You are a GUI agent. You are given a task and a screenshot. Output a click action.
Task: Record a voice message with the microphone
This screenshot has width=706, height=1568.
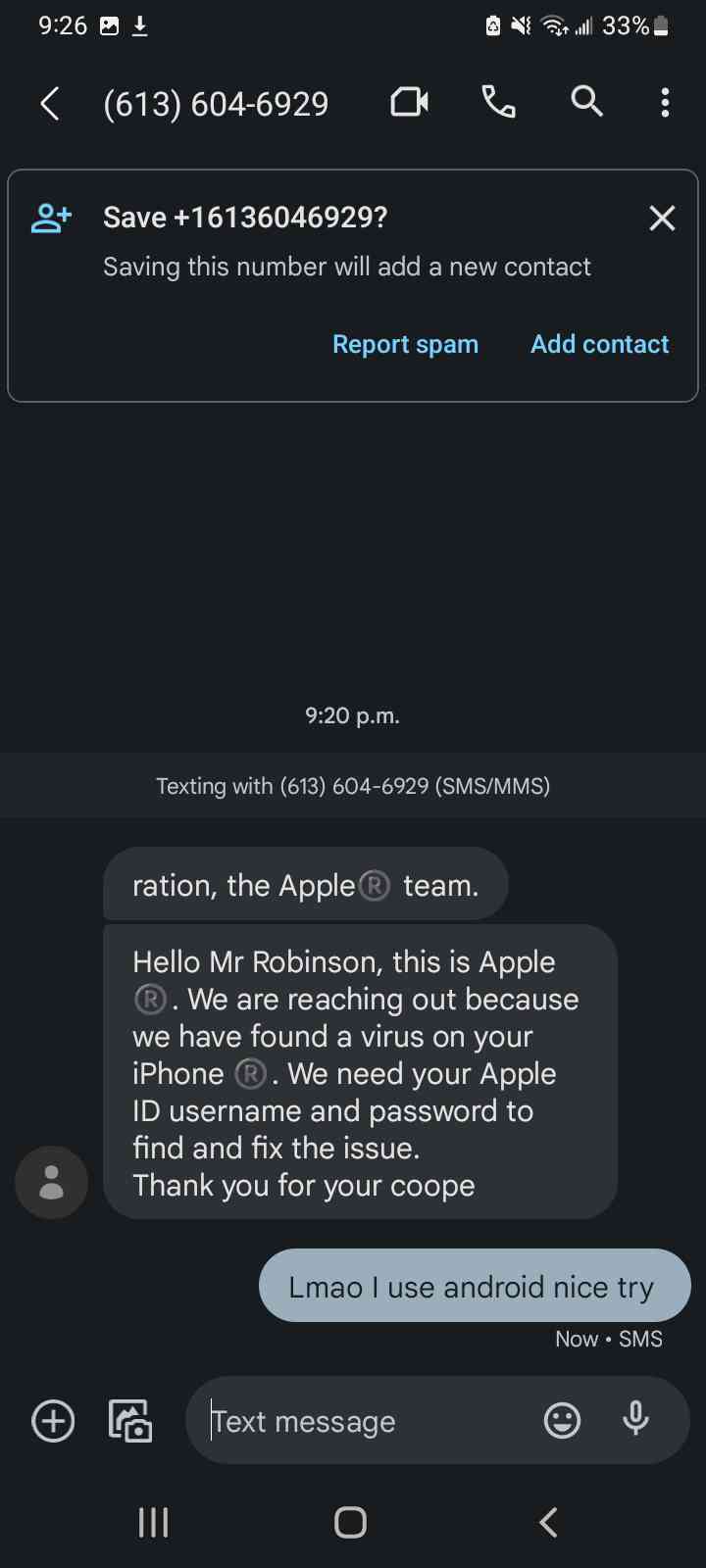coord(635,1419)
